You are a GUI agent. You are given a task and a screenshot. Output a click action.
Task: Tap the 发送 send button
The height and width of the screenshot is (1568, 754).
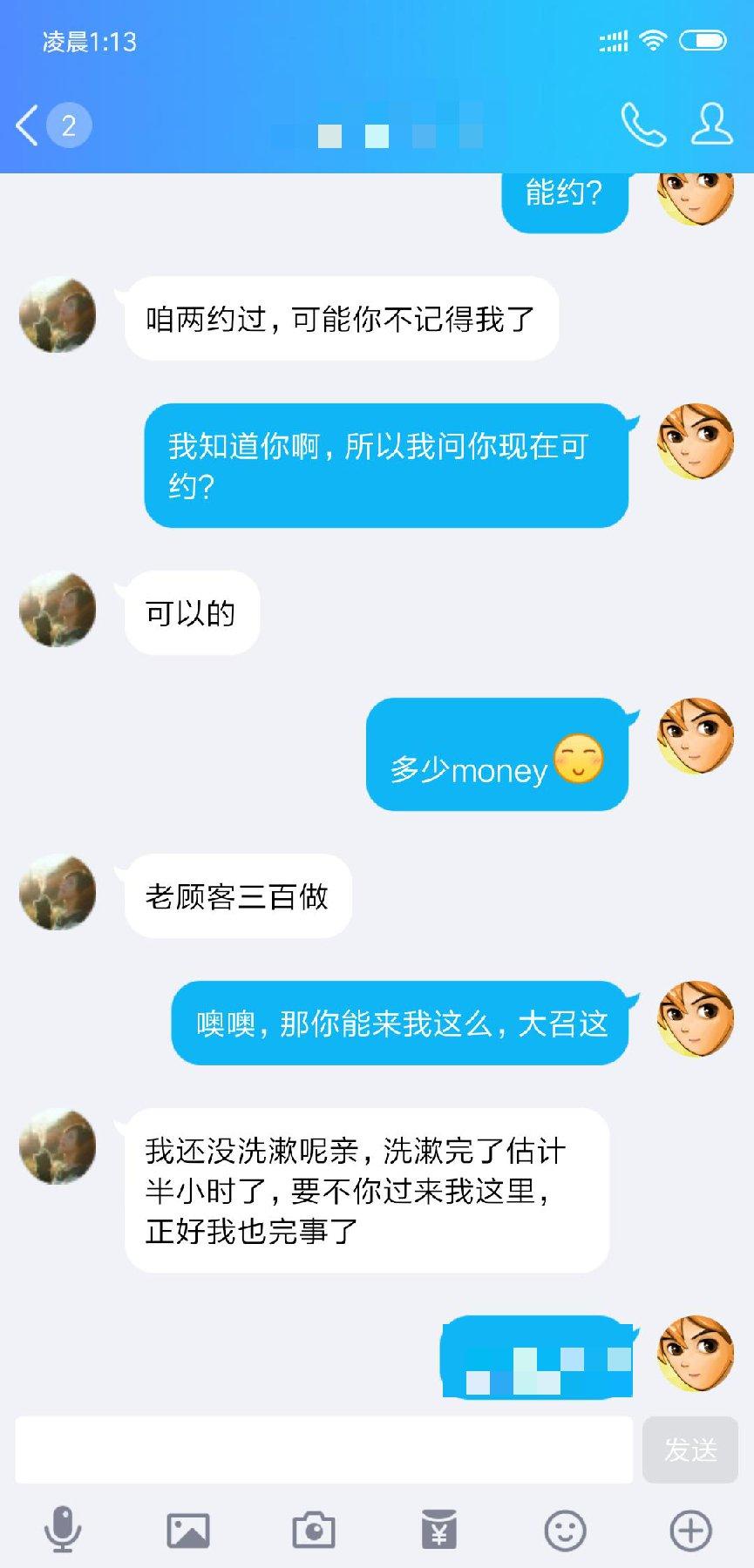pos(689,1450)
